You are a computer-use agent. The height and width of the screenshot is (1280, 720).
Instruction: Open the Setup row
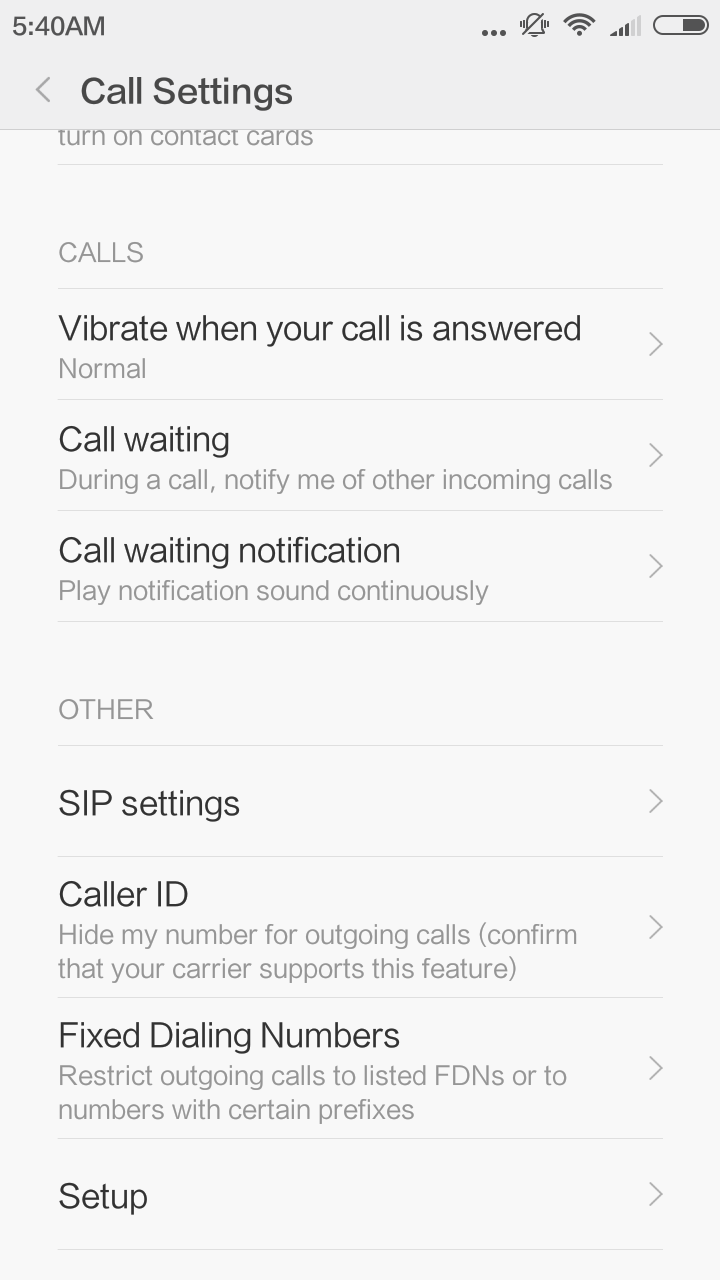click(360, 1195)
